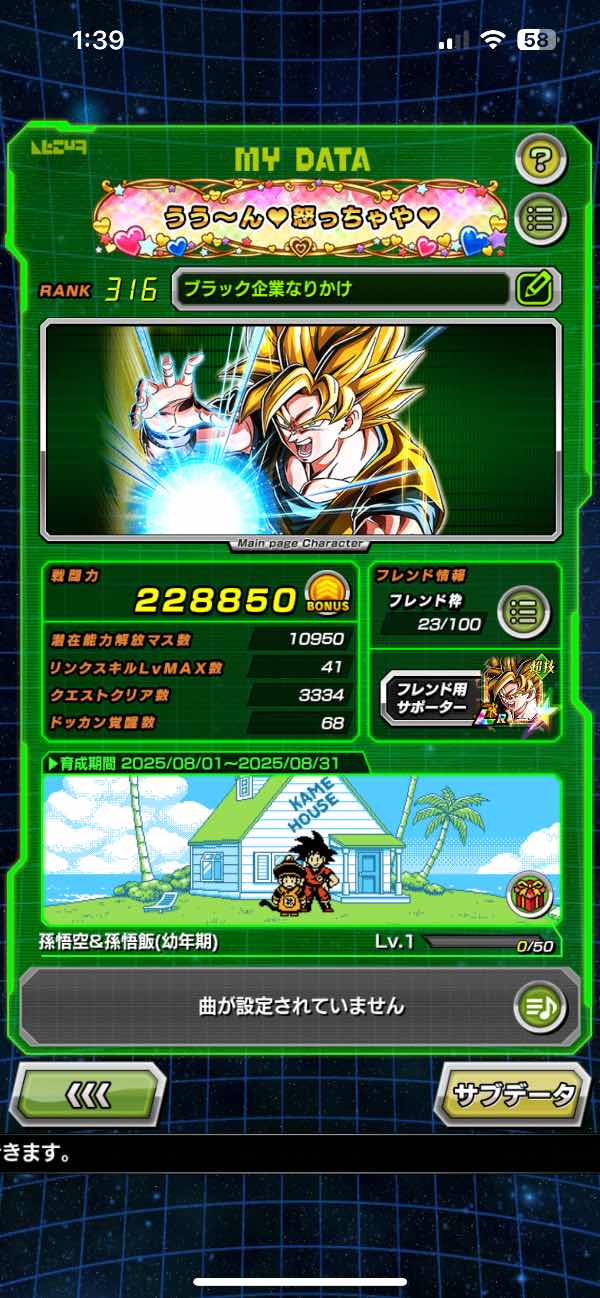Viewport: 600px width, 1298px height.
Task: Open the サブデータ sub data page
Action: tap(514, 1092)
